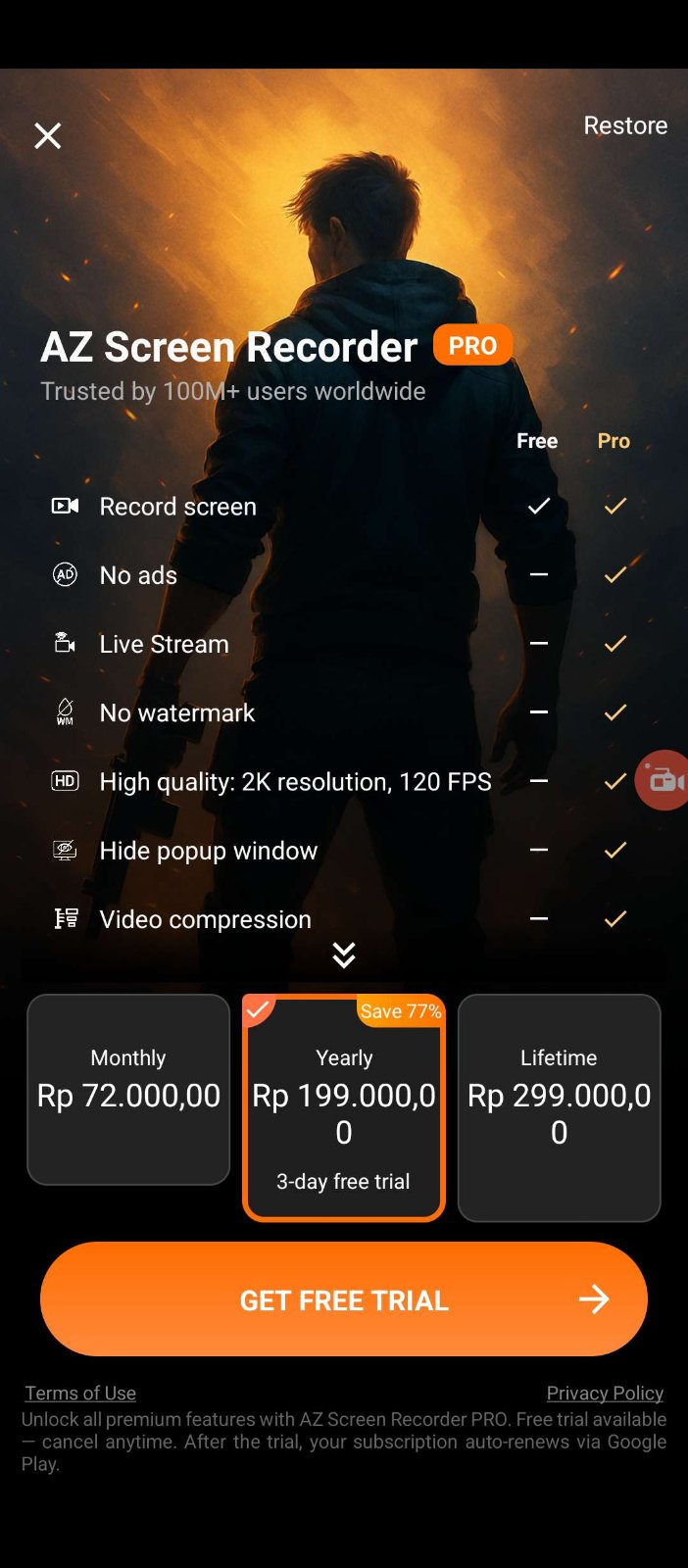Image resolution: width=688 pixels, height=1568 pixels.
Task: Open the Terms of Use link
Action: click(x=80, y=1393)
